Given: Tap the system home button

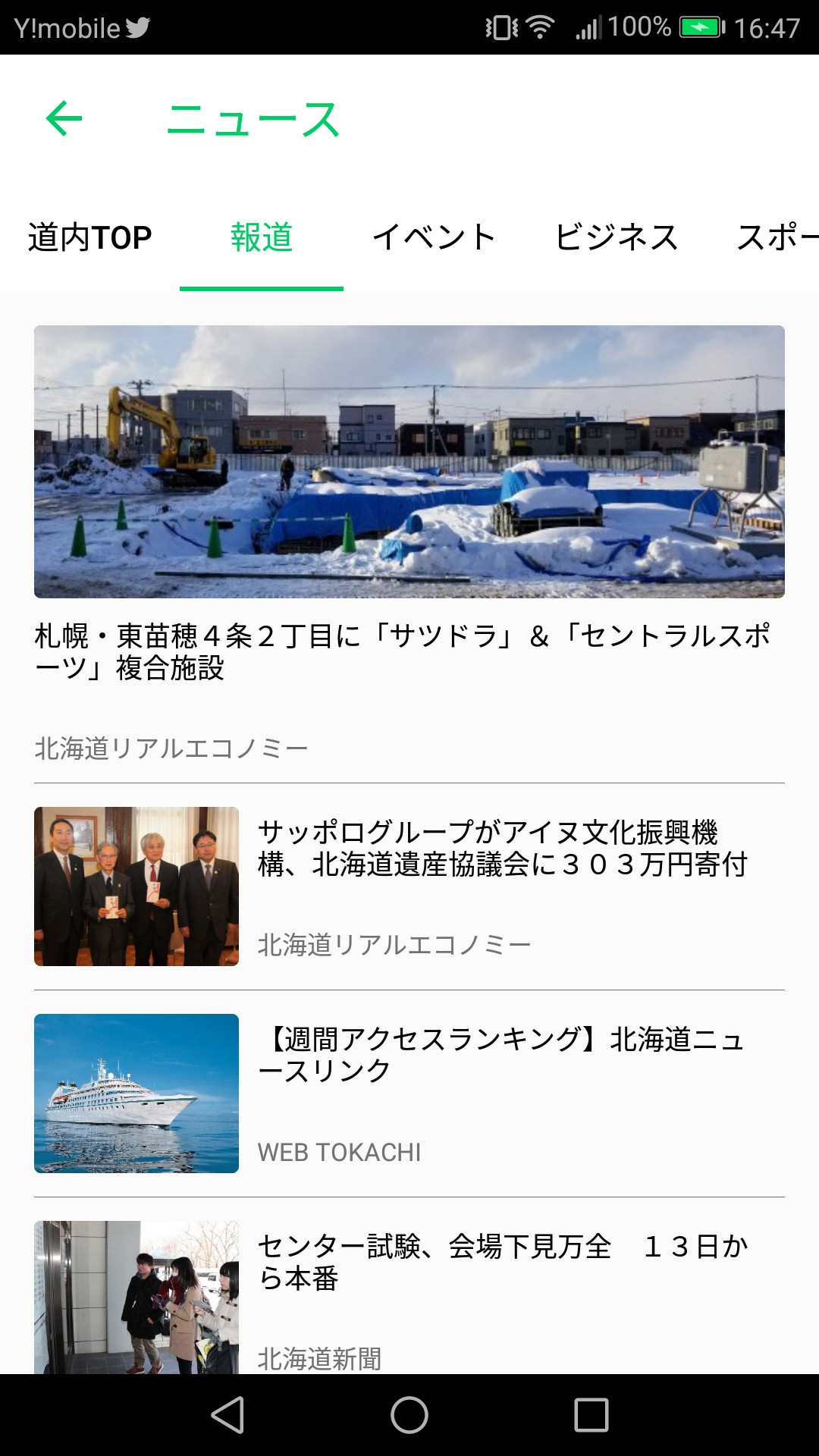Looking at the screenshot, I should (409, 1415).
